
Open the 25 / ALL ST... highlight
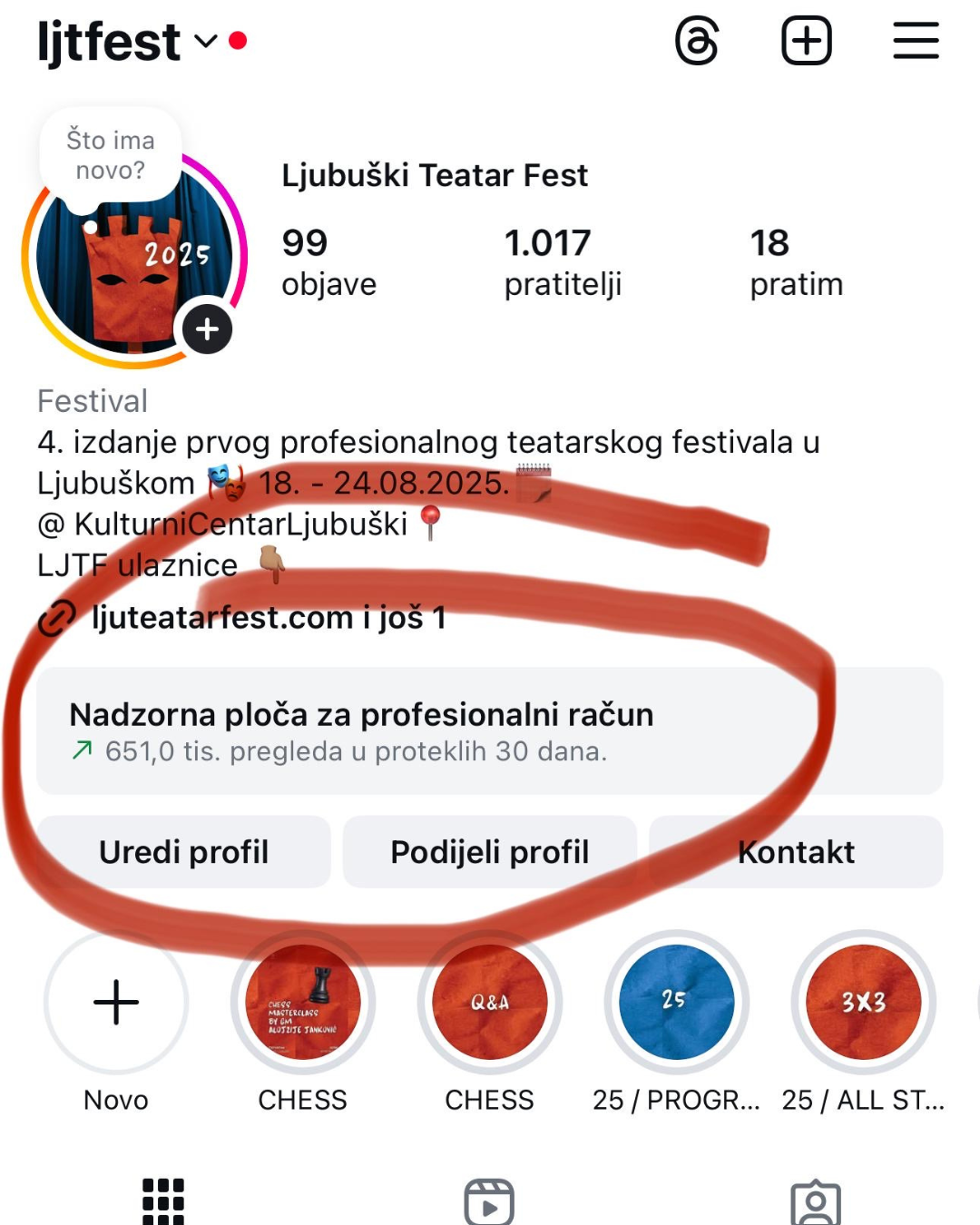click(x=863, y=1003)
